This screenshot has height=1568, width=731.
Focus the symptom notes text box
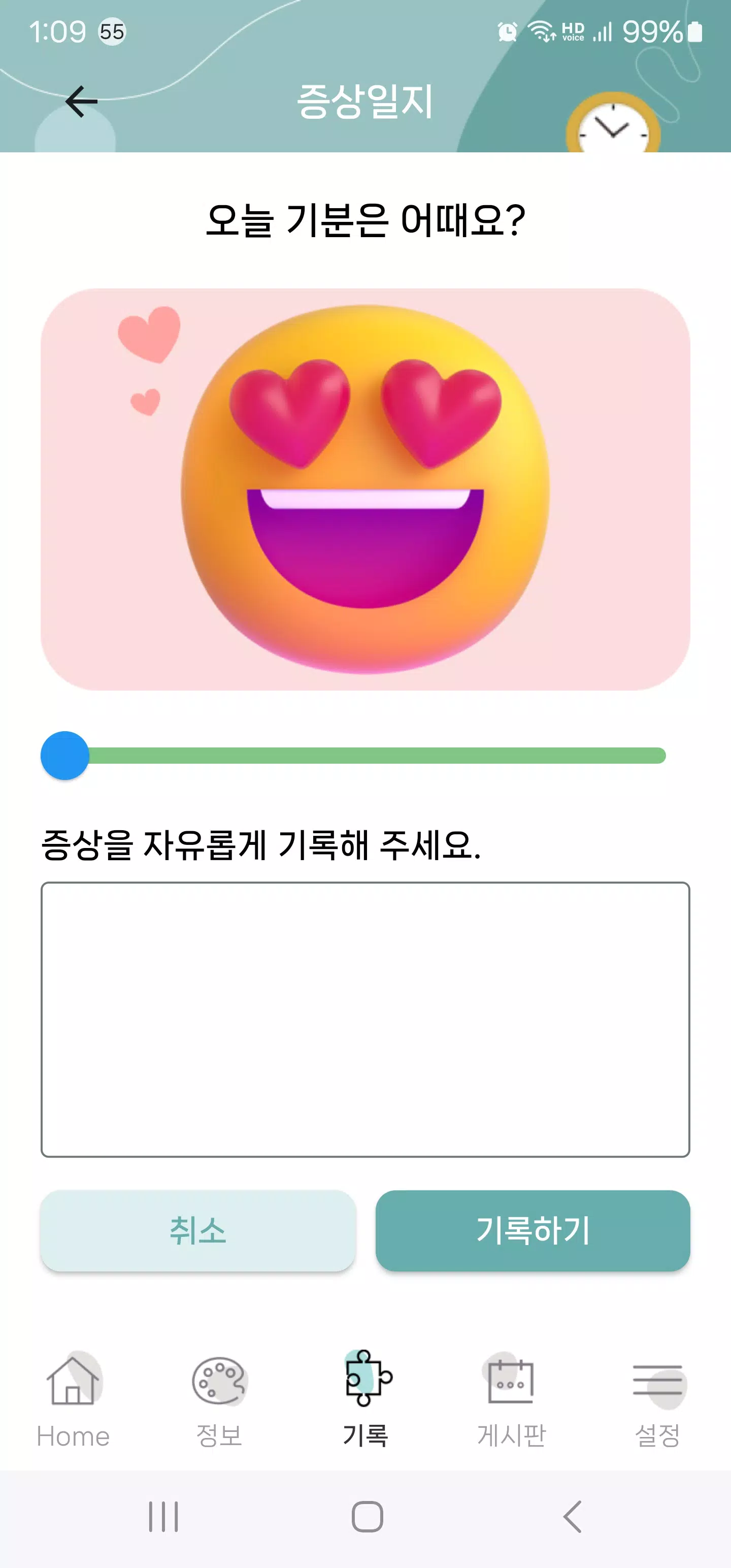(x=365, y=1019)
